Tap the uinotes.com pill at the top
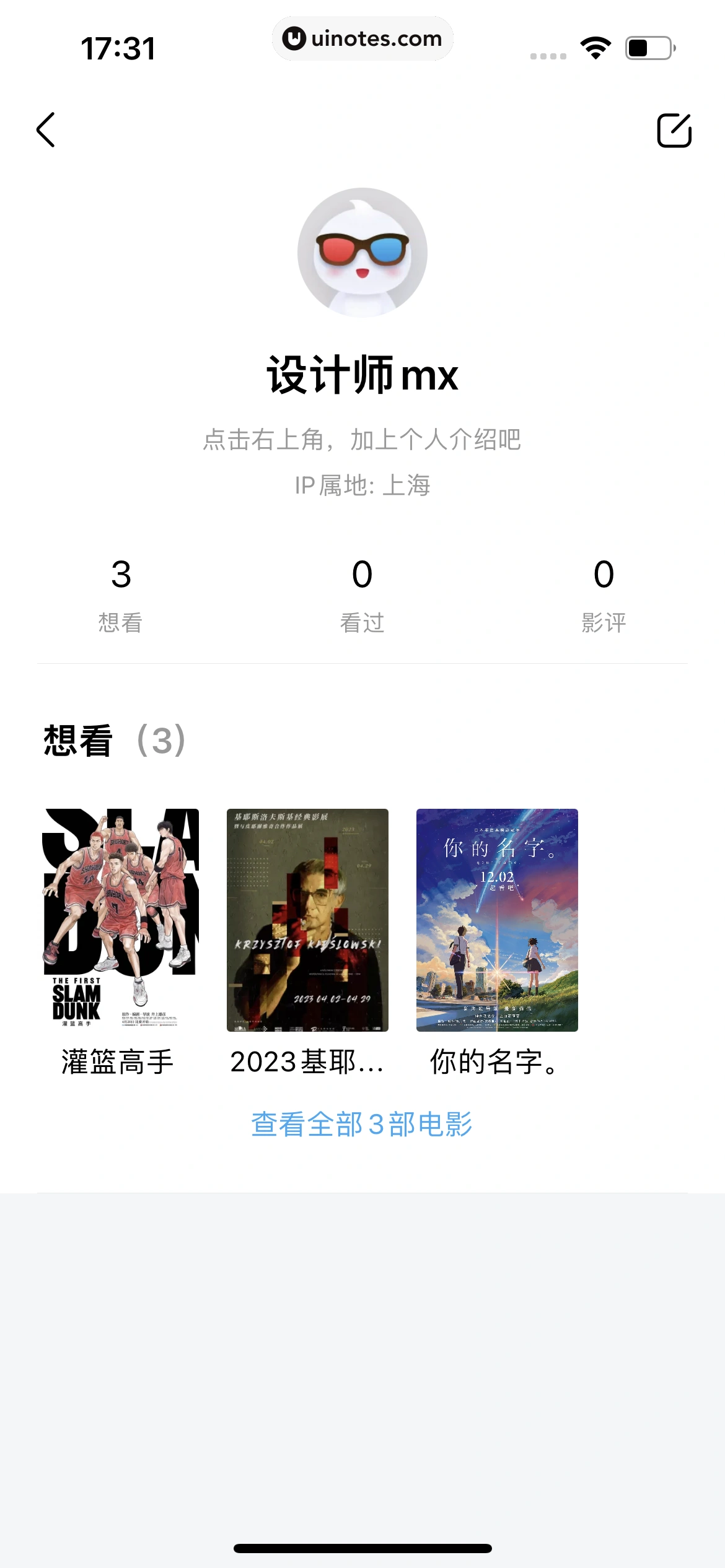The image size is (725, 1568). point(362,38)
